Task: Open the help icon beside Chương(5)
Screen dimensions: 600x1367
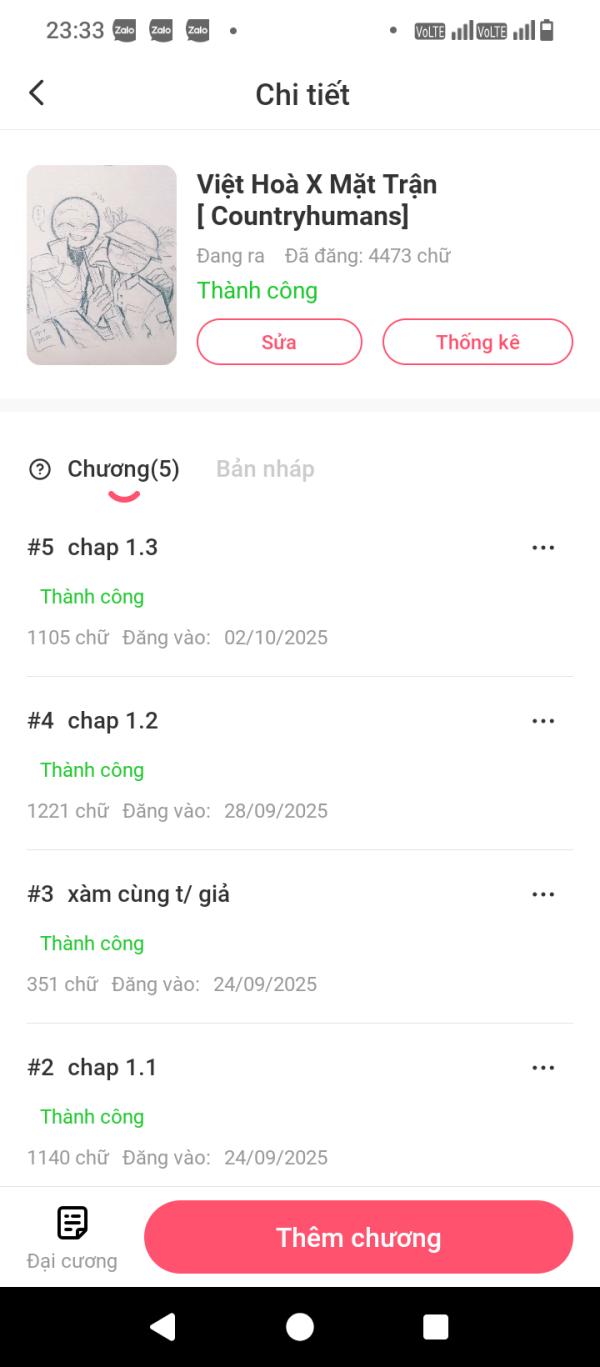Action: click(x=40, y=469)
